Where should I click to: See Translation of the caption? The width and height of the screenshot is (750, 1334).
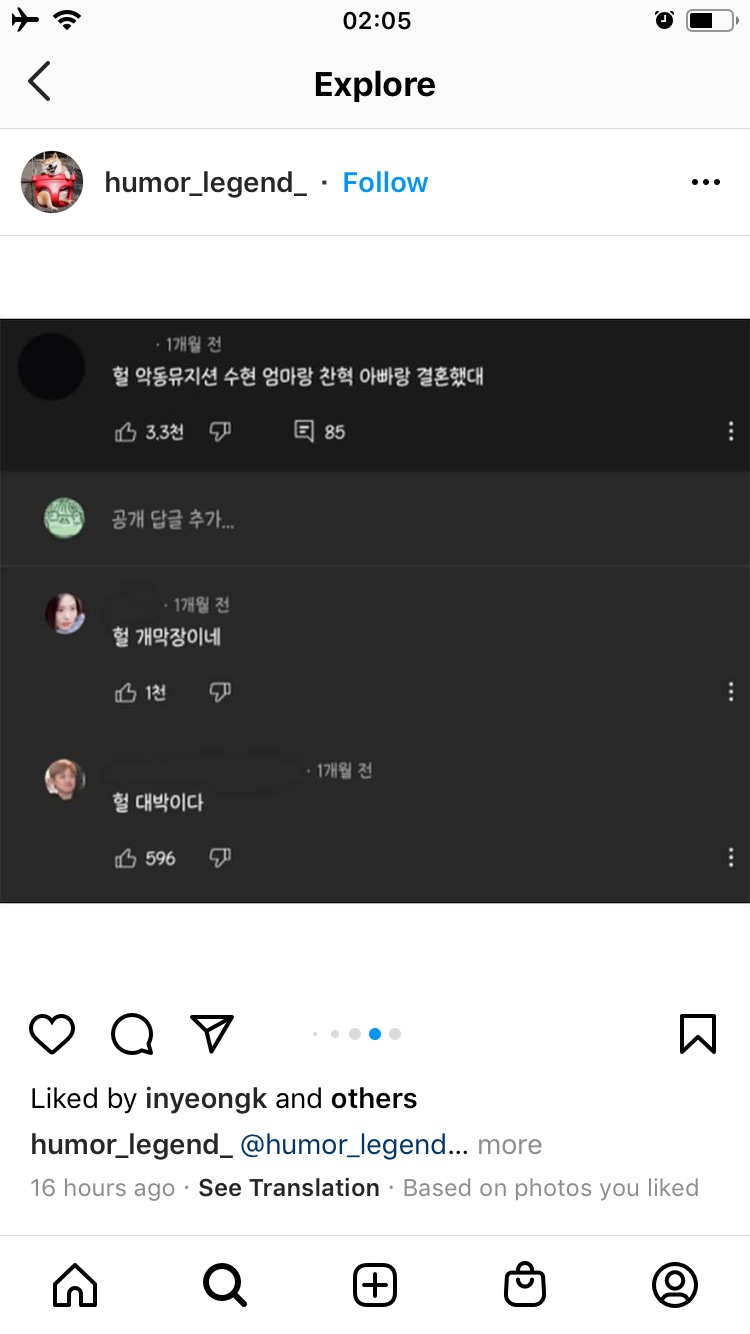289,1188
